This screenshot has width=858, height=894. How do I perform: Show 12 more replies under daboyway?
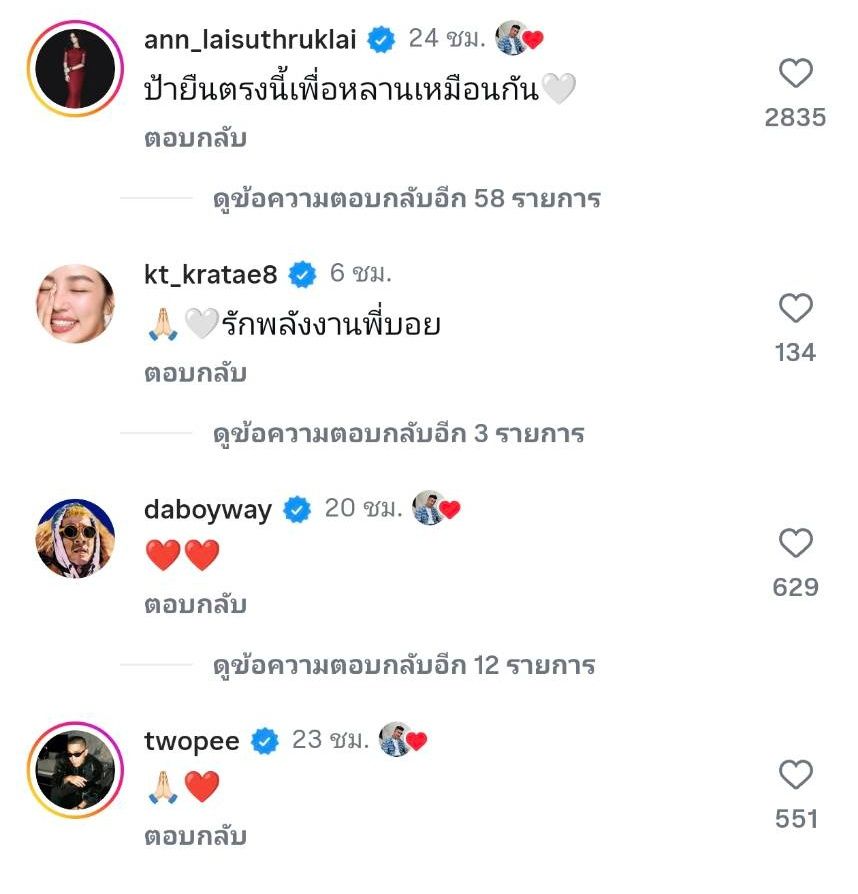click(x=403, y=665)
